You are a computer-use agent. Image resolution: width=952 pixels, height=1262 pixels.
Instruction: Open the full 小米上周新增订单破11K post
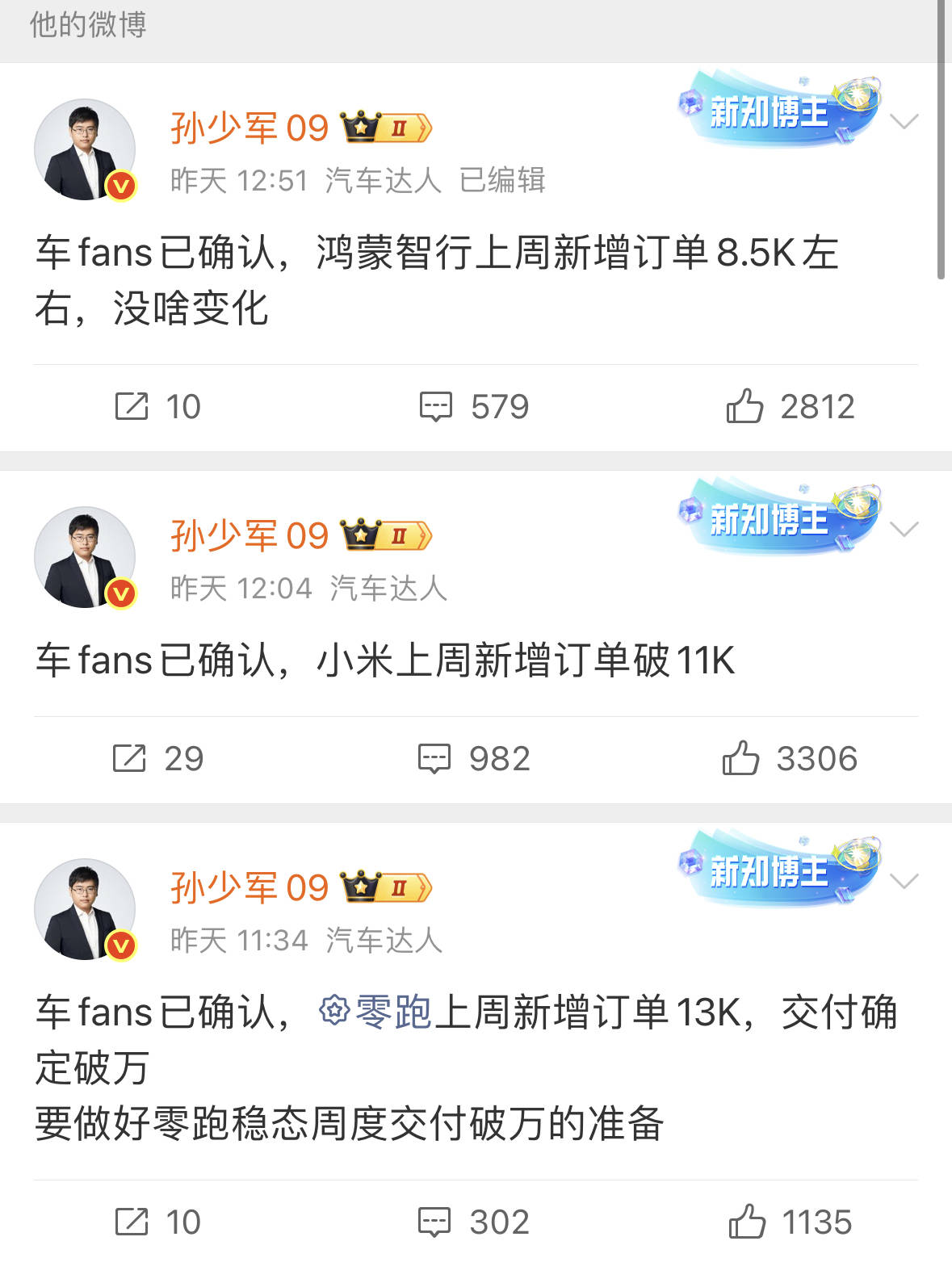tap(384, 660)
